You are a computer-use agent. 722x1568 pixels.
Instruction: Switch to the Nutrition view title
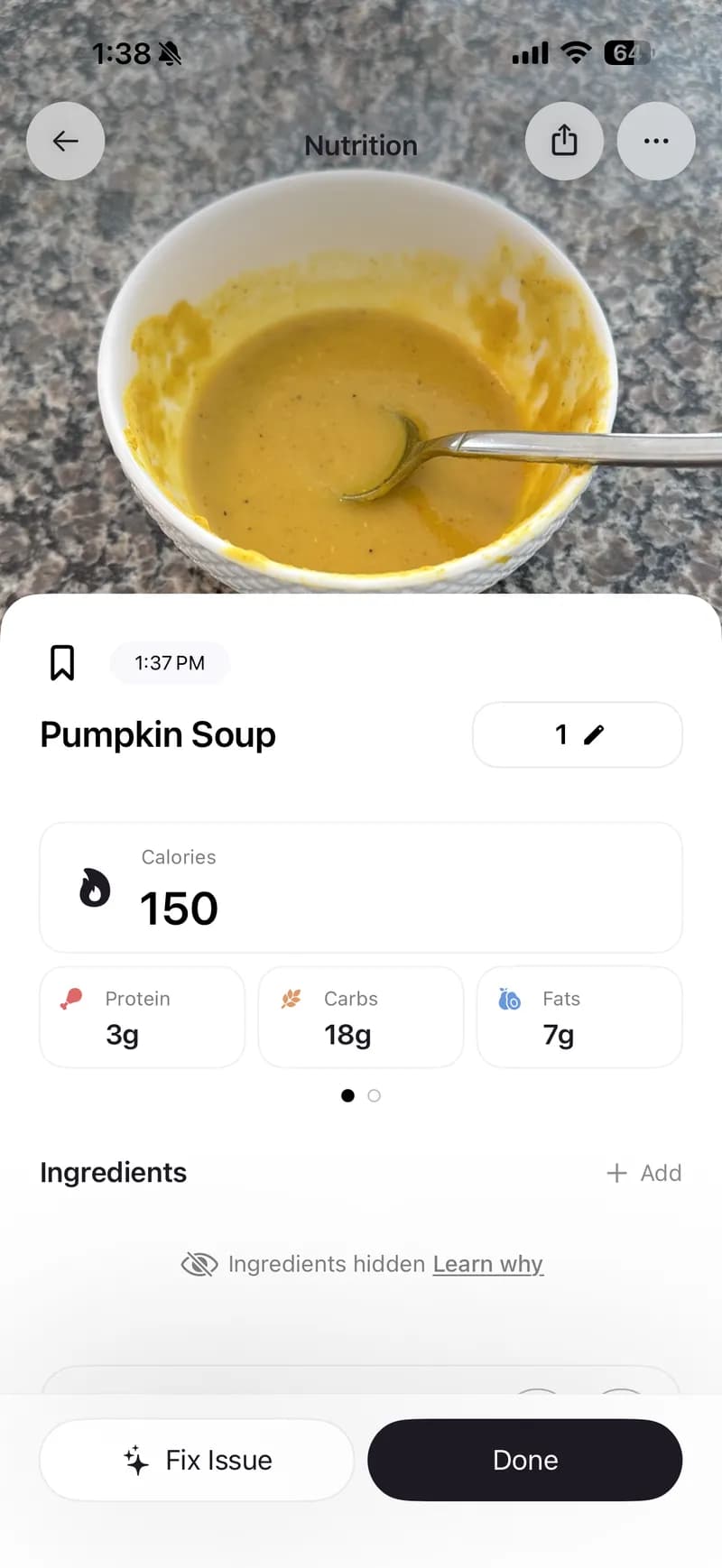click(360, 145)
